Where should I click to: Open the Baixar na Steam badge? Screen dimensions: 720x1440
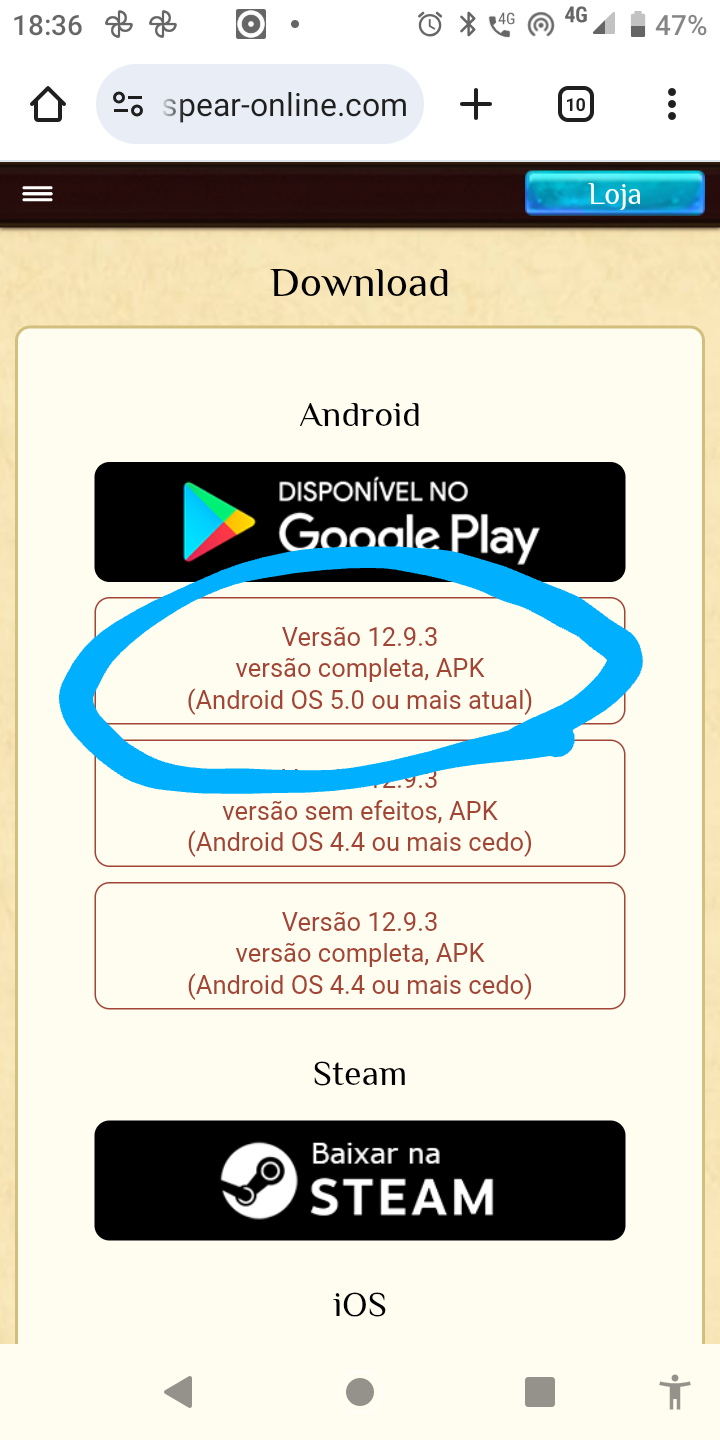point(360,1180)
